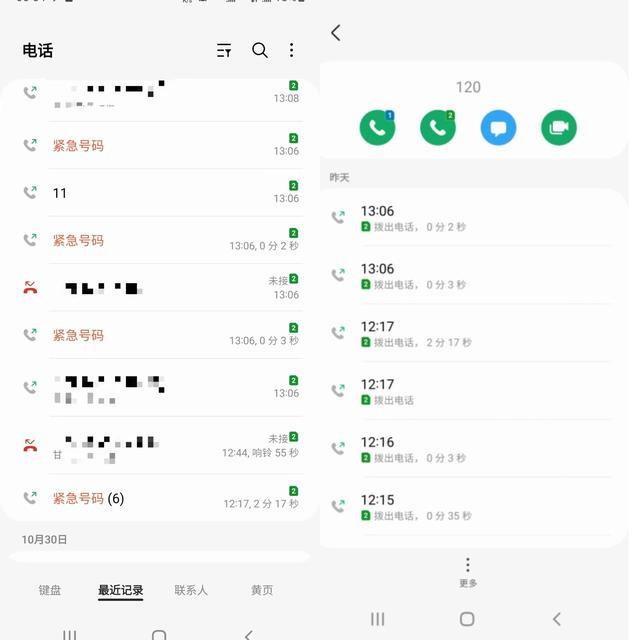Search the call records
Viewport: 640px width, 640px height.
tap(260, 51)
